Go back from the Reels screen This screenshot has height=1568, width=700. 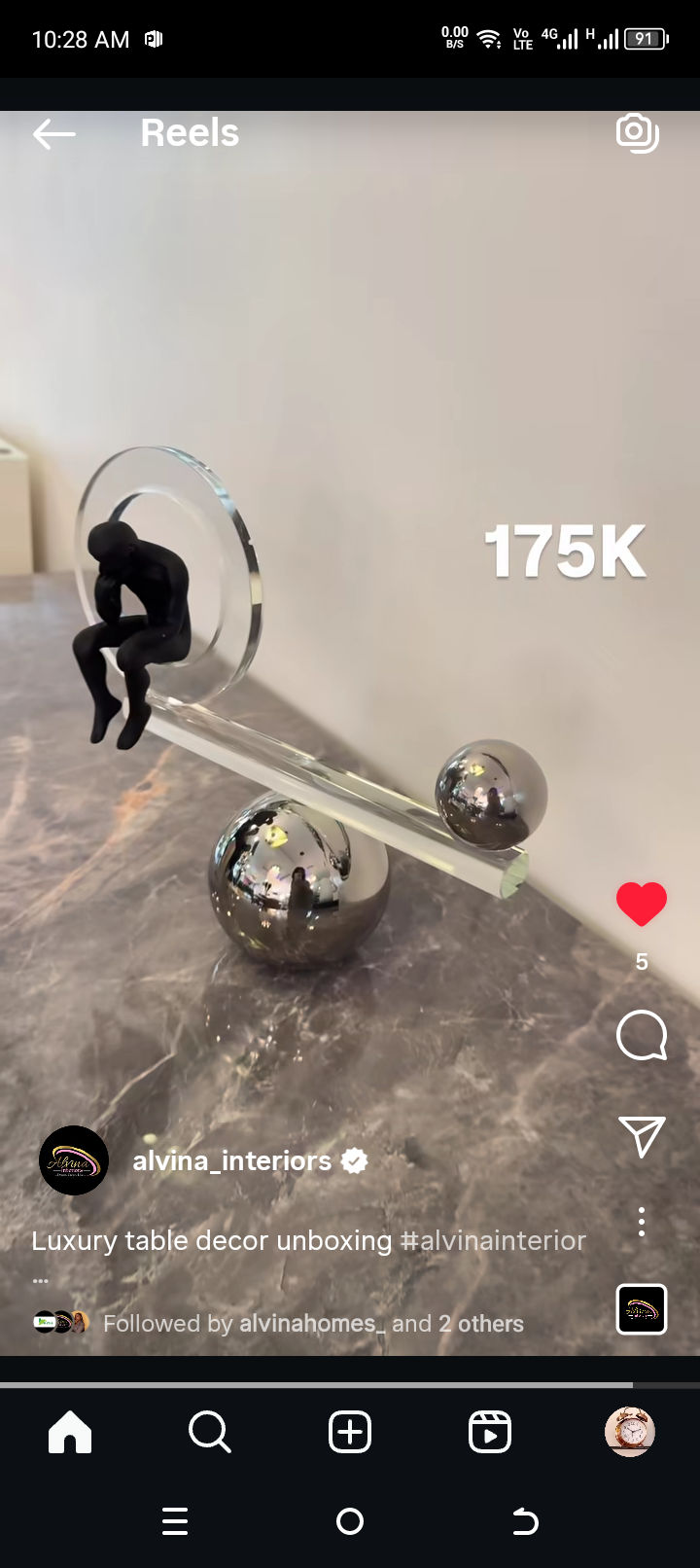[x=53, y=134]
